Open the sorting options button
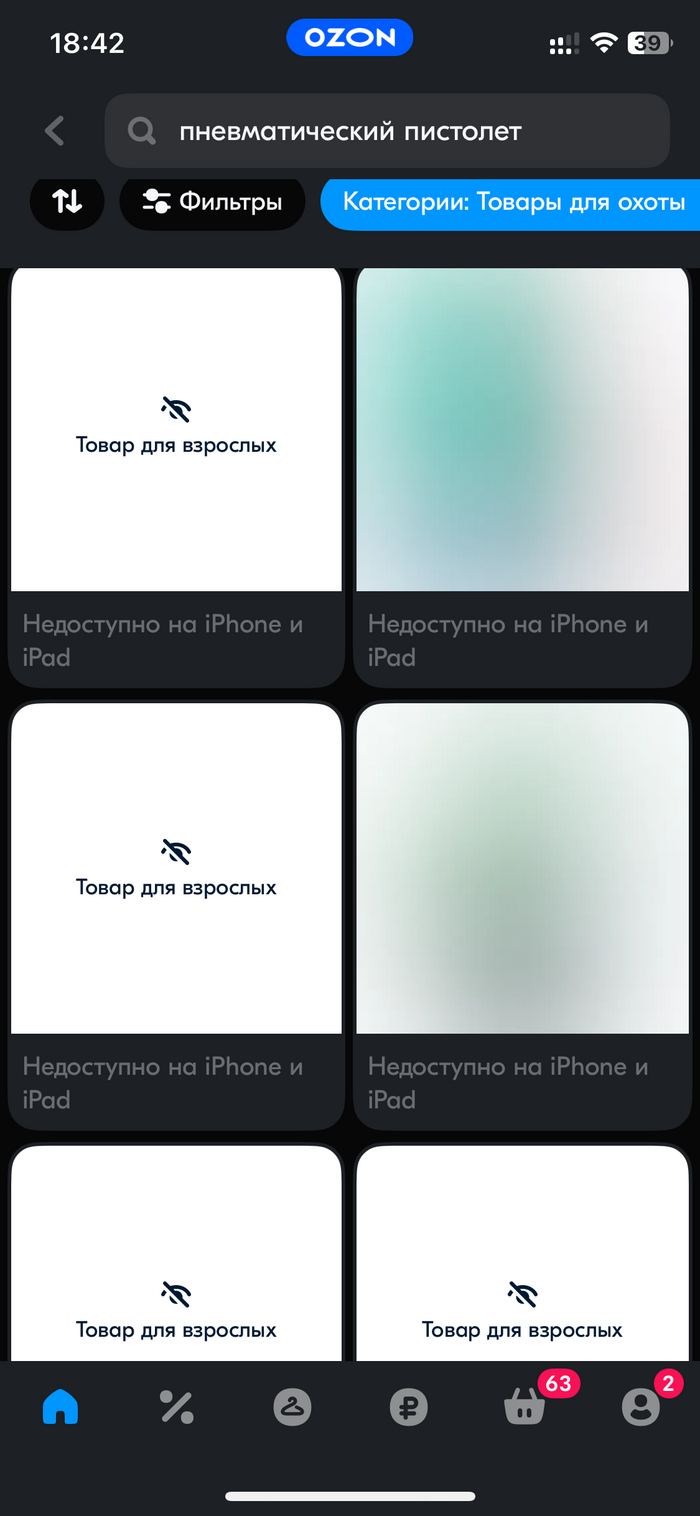Viewport: 700px width, 1516px height. click(67, 202)
